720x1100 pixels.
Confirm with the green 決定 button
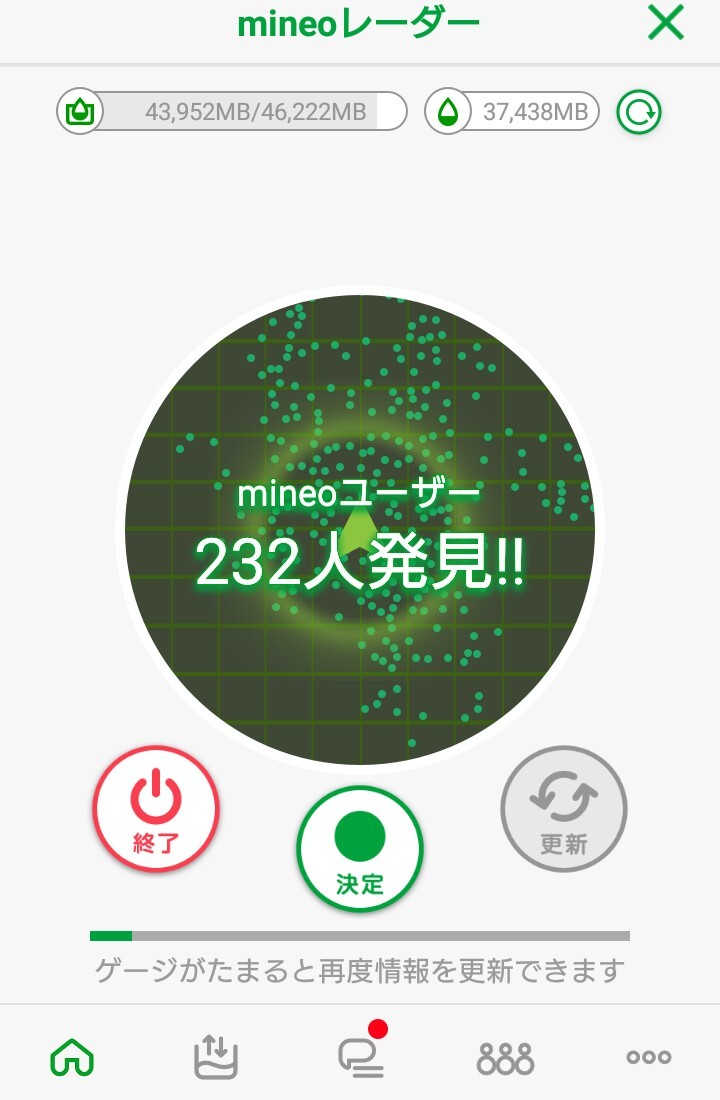tap(360, 849)
